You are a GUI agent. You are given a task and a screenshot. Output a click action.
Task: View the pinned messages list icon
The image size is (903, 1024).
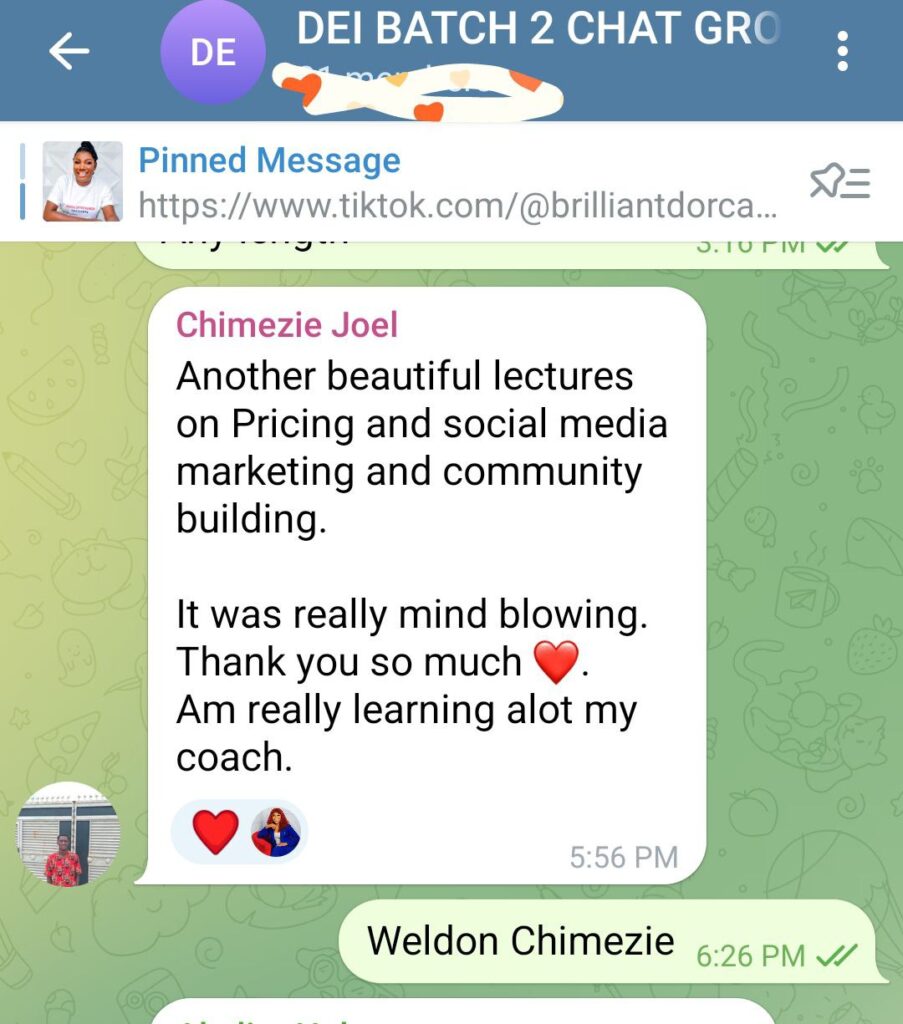coord(840,183)
